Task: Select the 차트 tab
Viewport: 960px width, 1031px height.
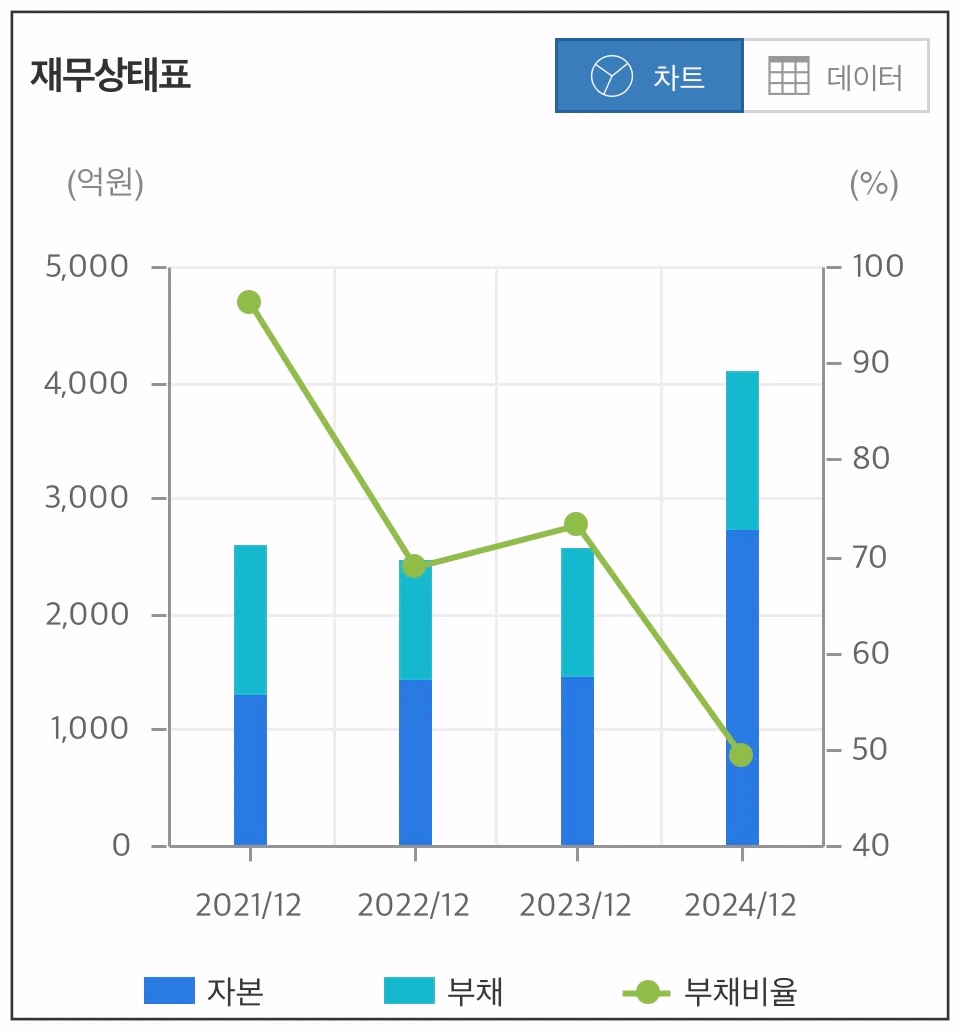Action: 650,75
